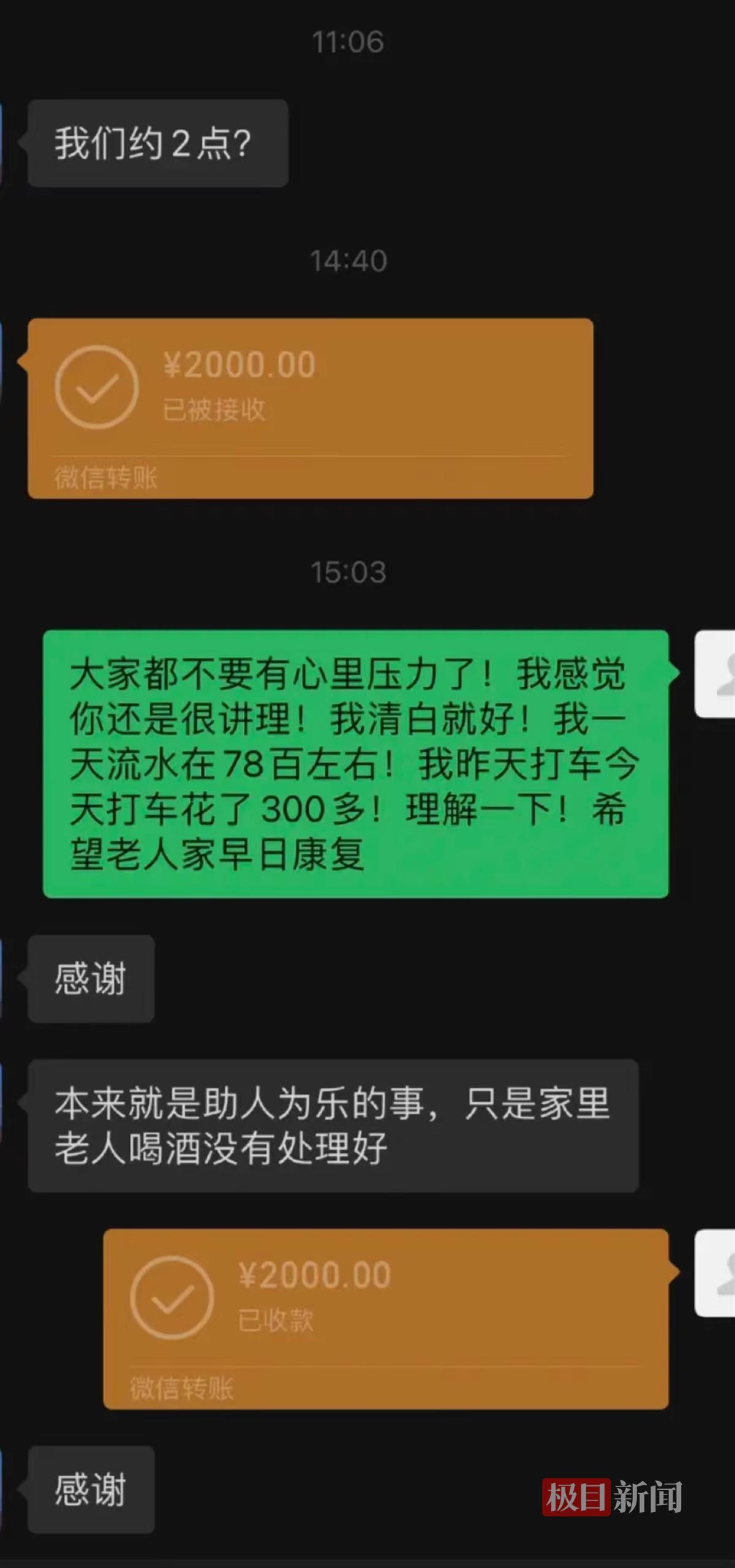Image resolution: width=735 pixels, height=1568 pixels.
Task: Open sender's avatar beside the green message
Action: point(715,673)
